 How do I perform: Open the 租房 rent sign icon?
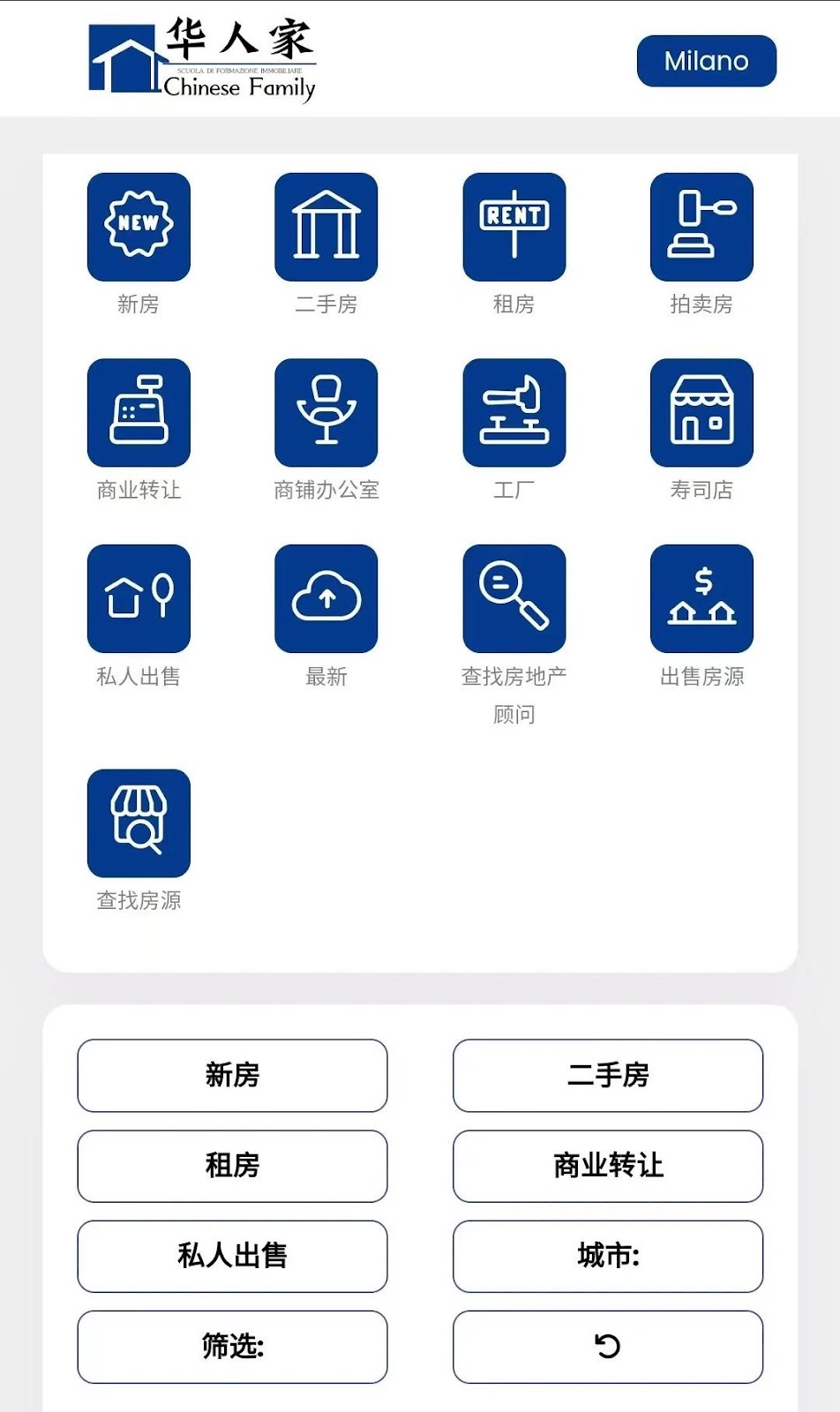coord(514,227)
